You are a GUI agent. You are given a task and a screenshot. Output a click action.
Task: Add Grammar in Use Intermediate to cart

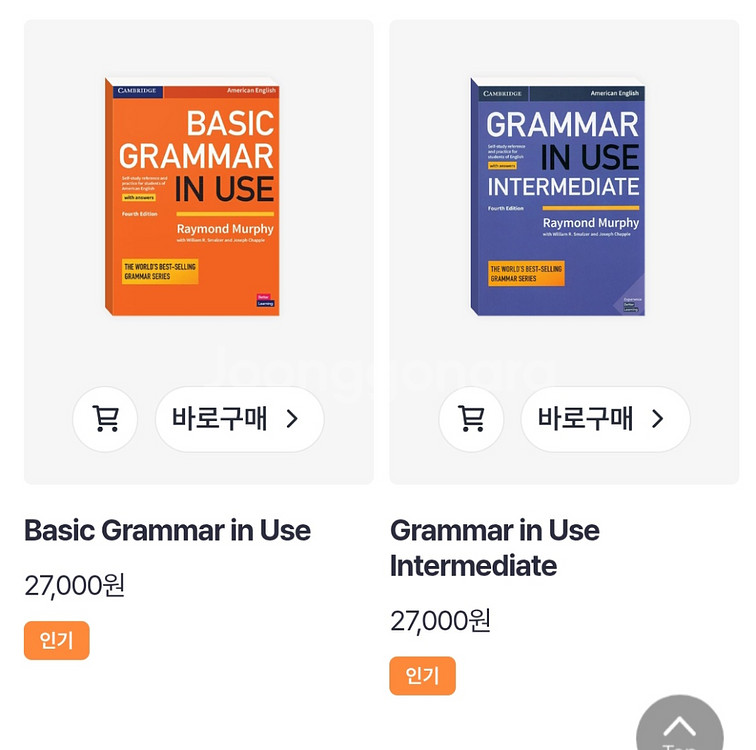pyautogui.click(x=471, y=419)
